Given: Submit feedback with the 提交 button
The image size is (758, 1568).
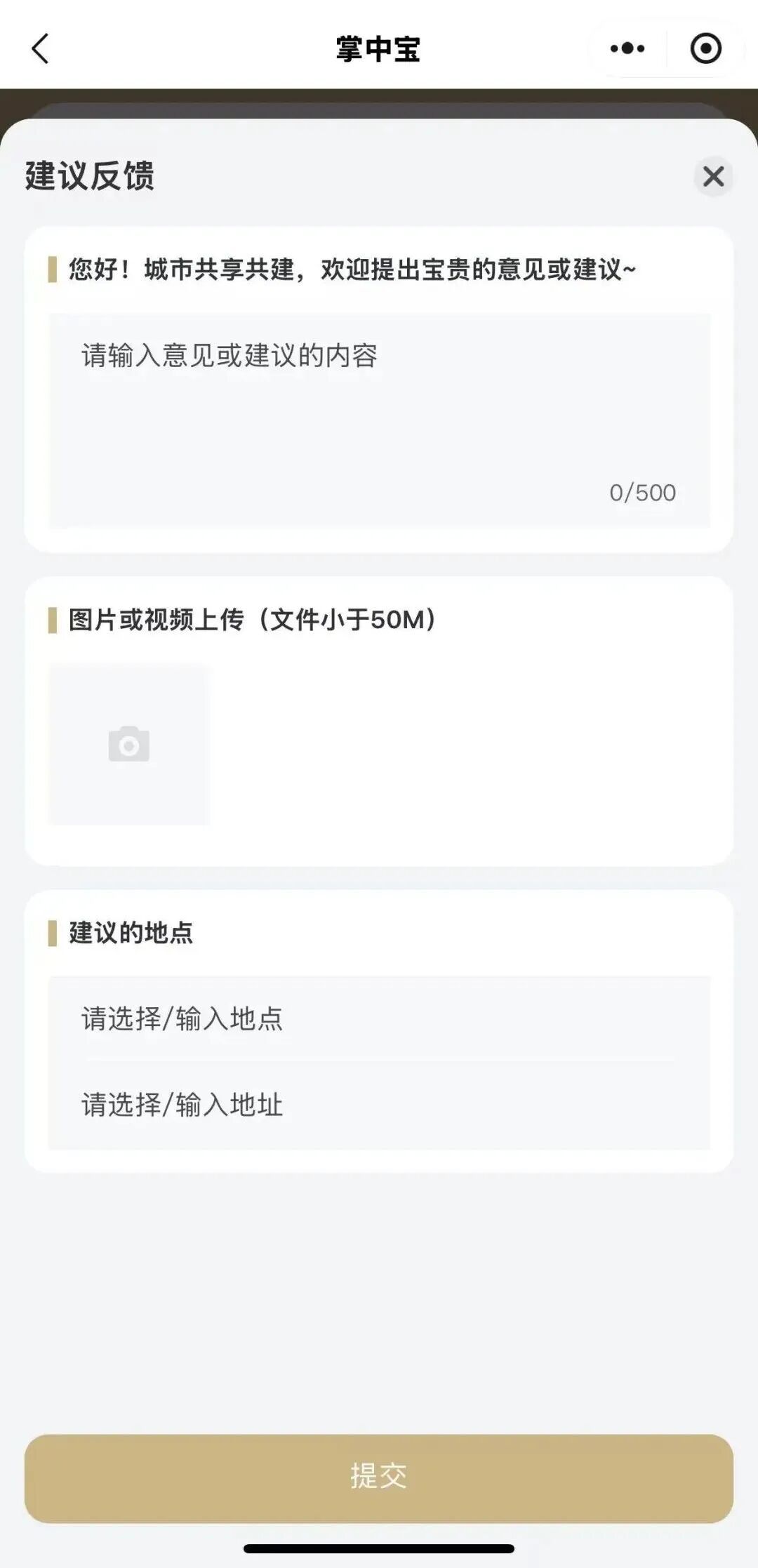Looking at the screenshot, I should click(x=379, y=1475).
